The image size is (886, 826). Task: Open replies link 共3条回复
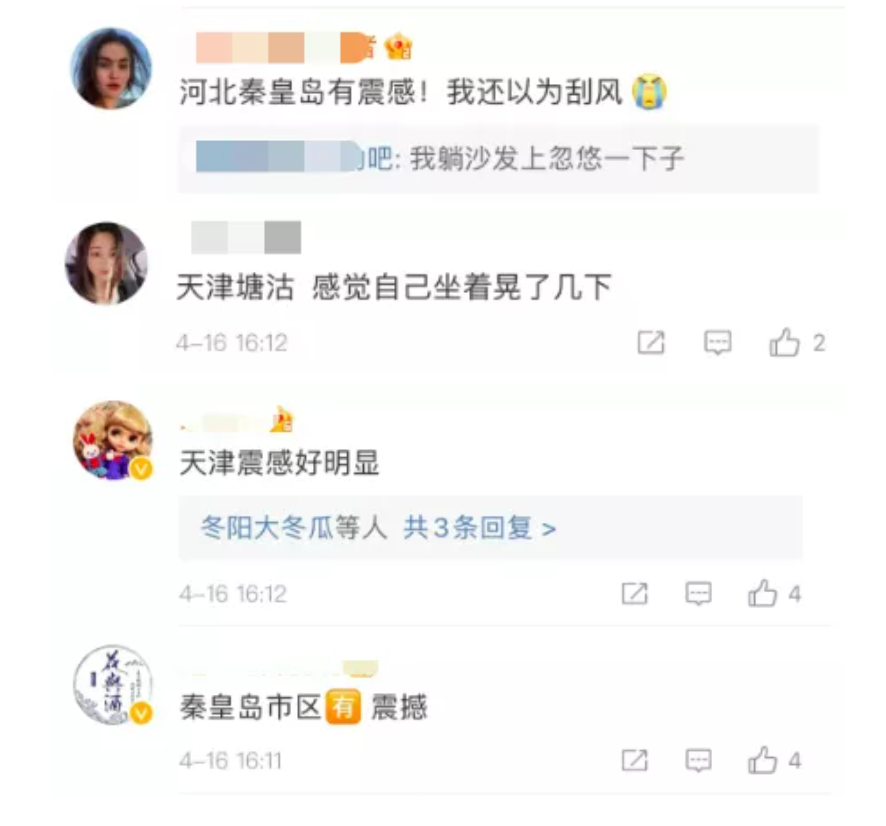click(x=479, y=528)
